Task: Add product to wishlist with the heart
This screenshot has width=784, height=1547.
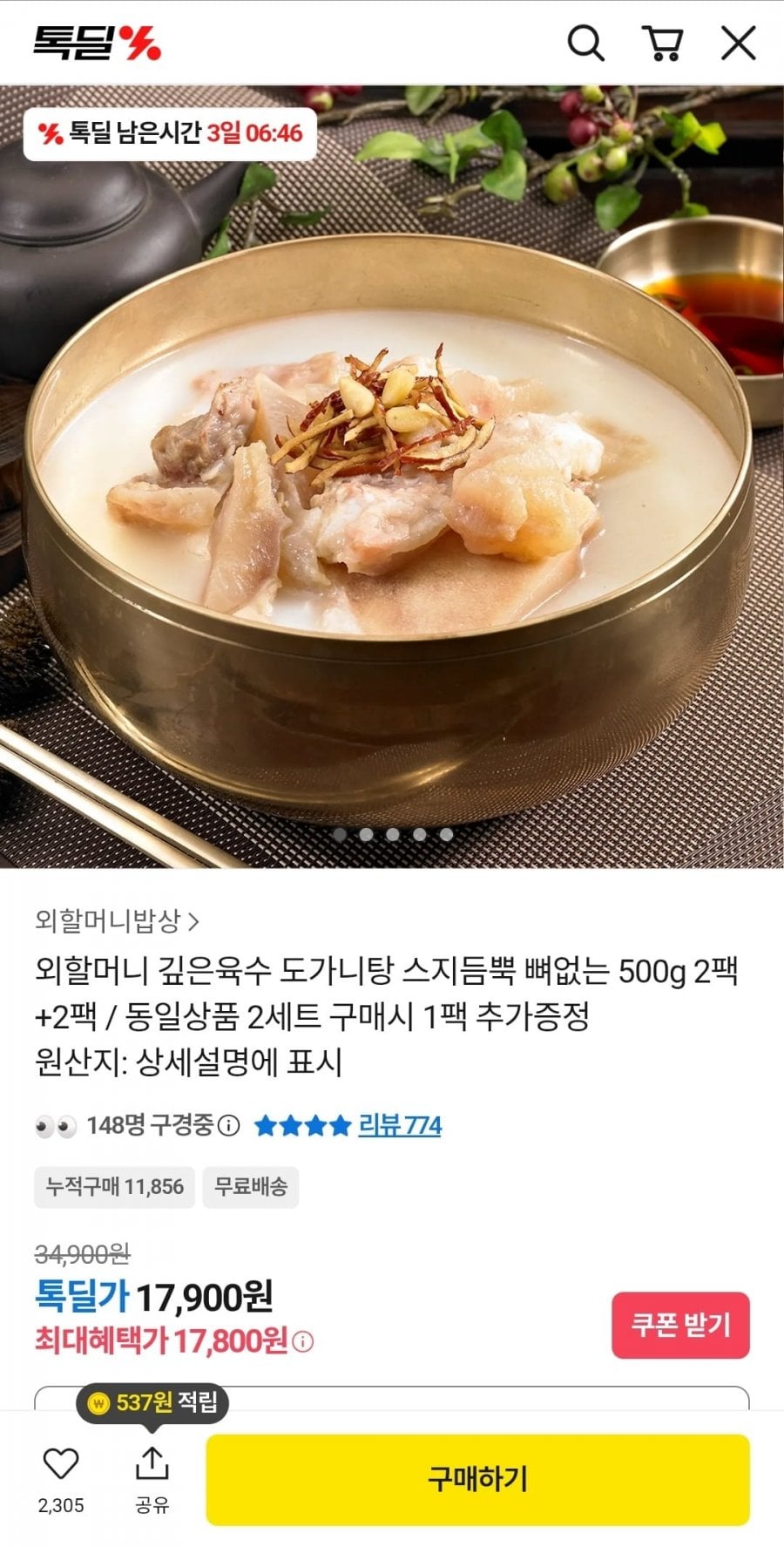Action: [x=61, y=1464]
